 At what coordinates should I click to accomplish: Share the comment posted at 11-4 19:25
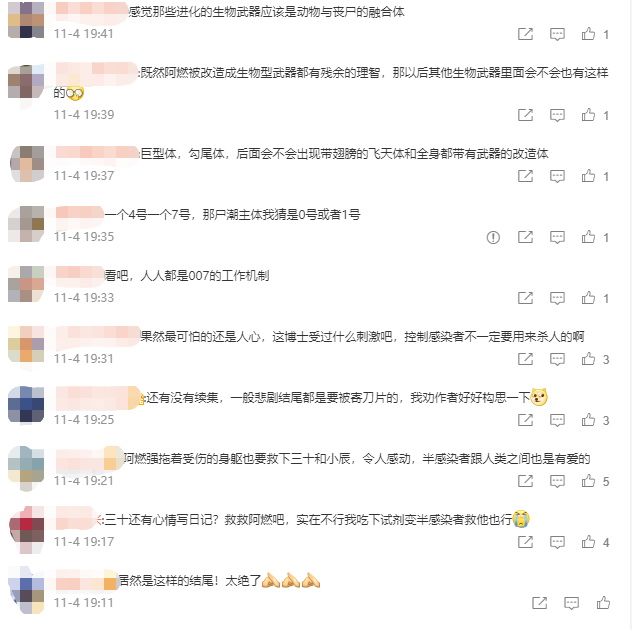point(525,420)
